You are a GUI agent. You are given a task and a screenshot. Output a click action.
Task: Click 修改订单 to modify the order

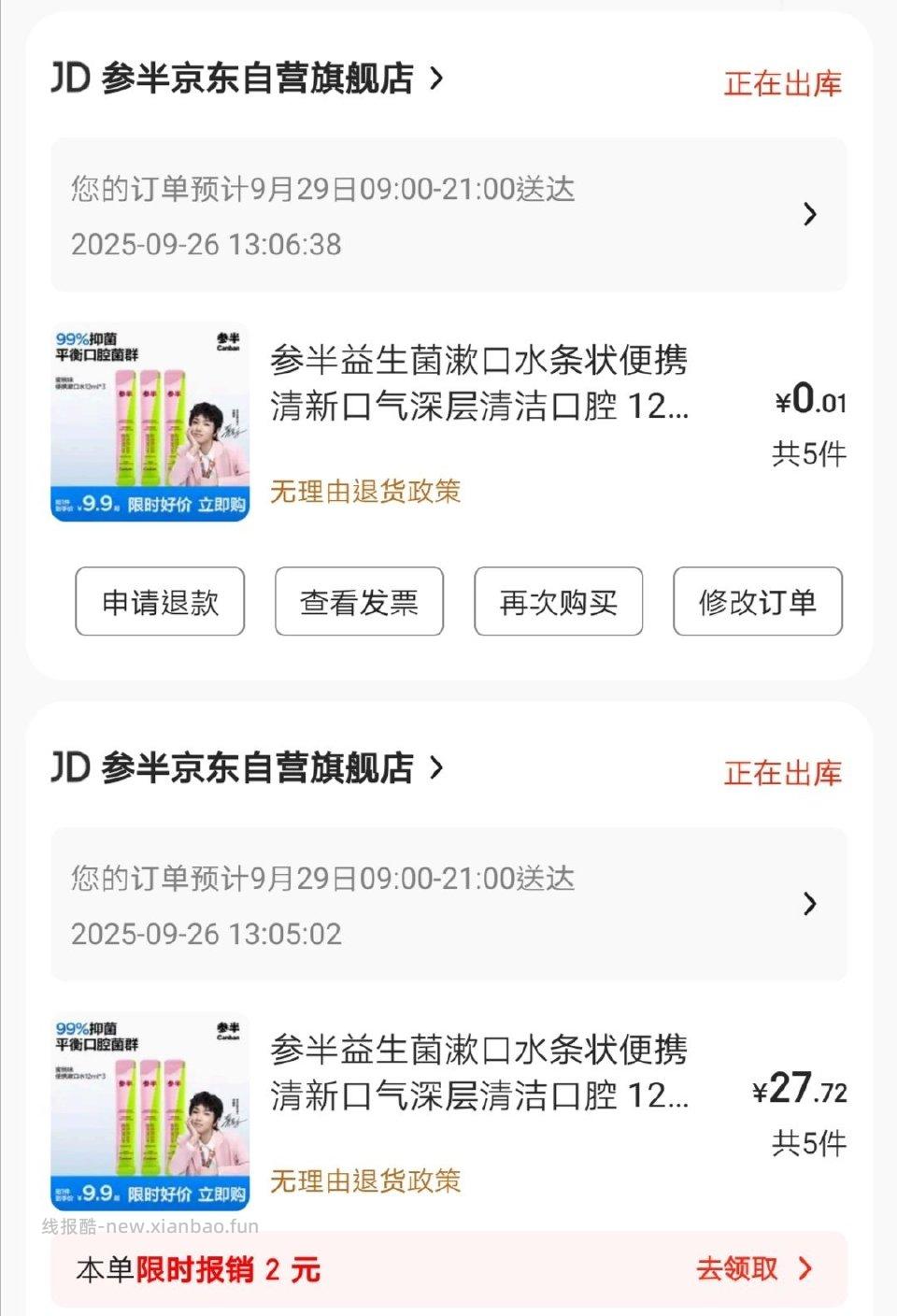pyautogui.click(x=758, y=602)
